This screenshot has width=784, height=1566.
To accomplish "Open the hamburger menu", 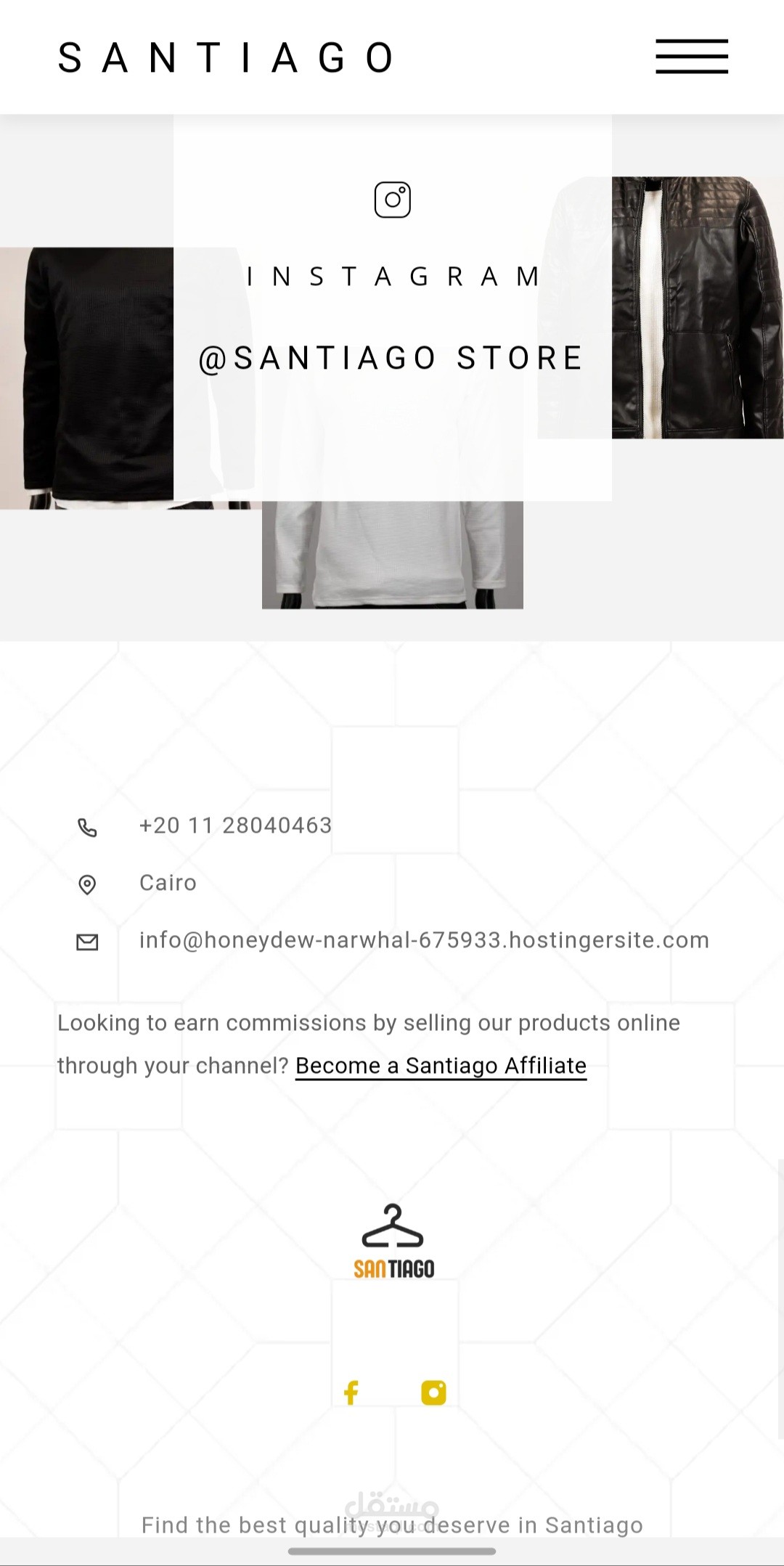I will pyautogui.click(x=692, y=57).
